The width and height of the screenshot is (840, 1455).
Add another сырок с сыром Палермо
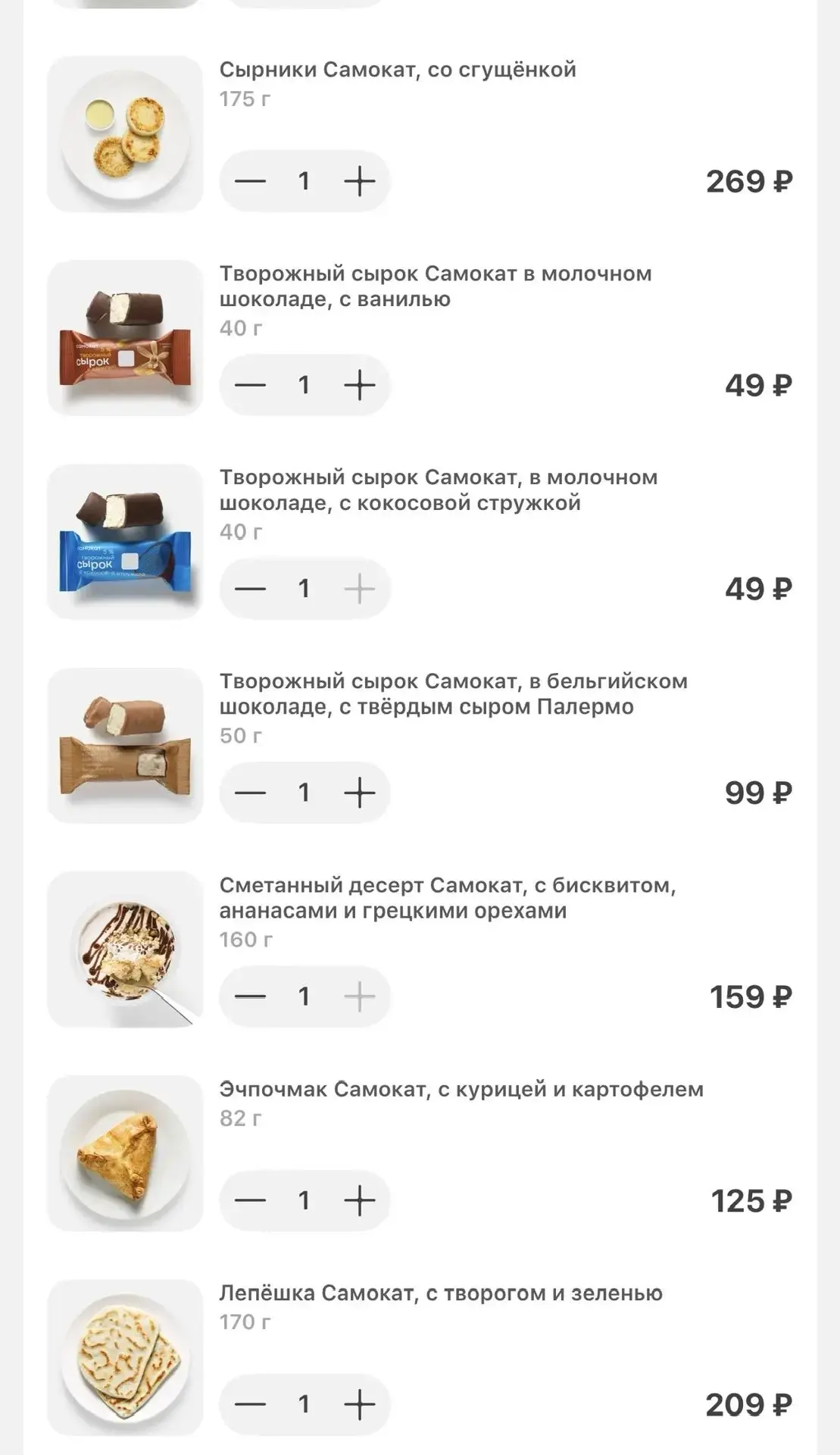[360, 793]
